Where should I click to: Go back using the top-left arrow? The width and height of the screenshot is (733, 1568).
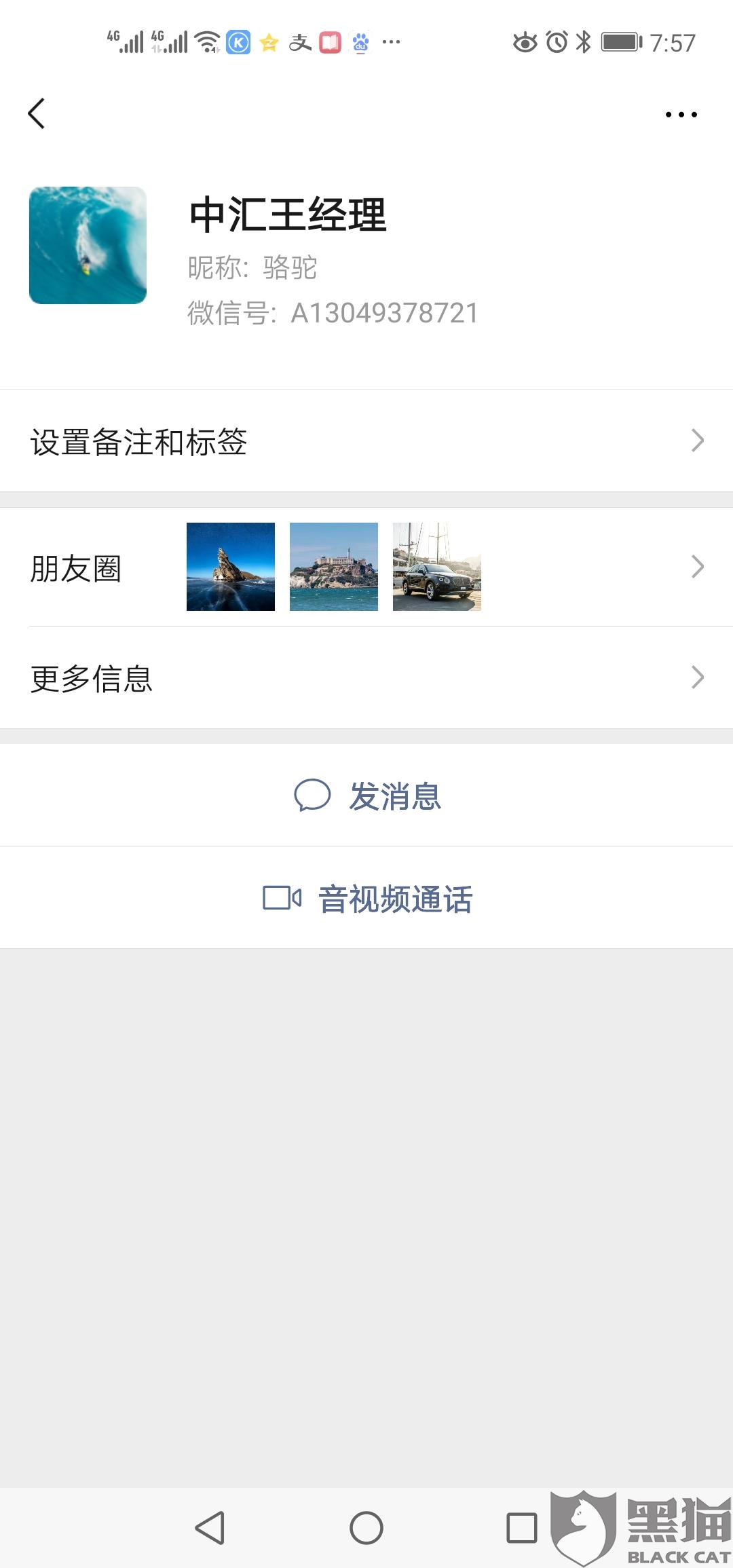pos(37,113)
